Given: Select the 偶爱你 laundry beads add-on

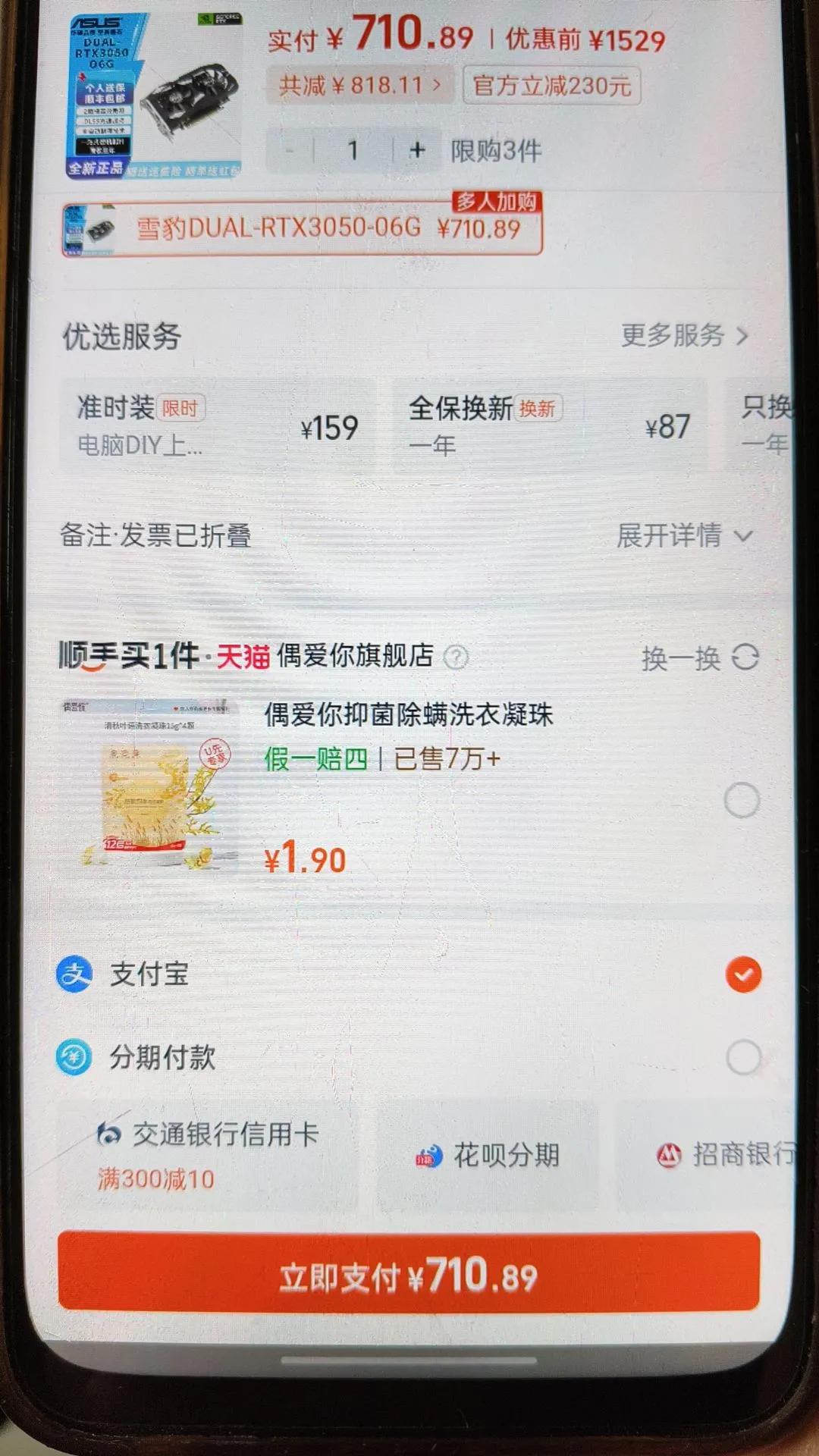Looking at the screenshot, I should (741, 800).
